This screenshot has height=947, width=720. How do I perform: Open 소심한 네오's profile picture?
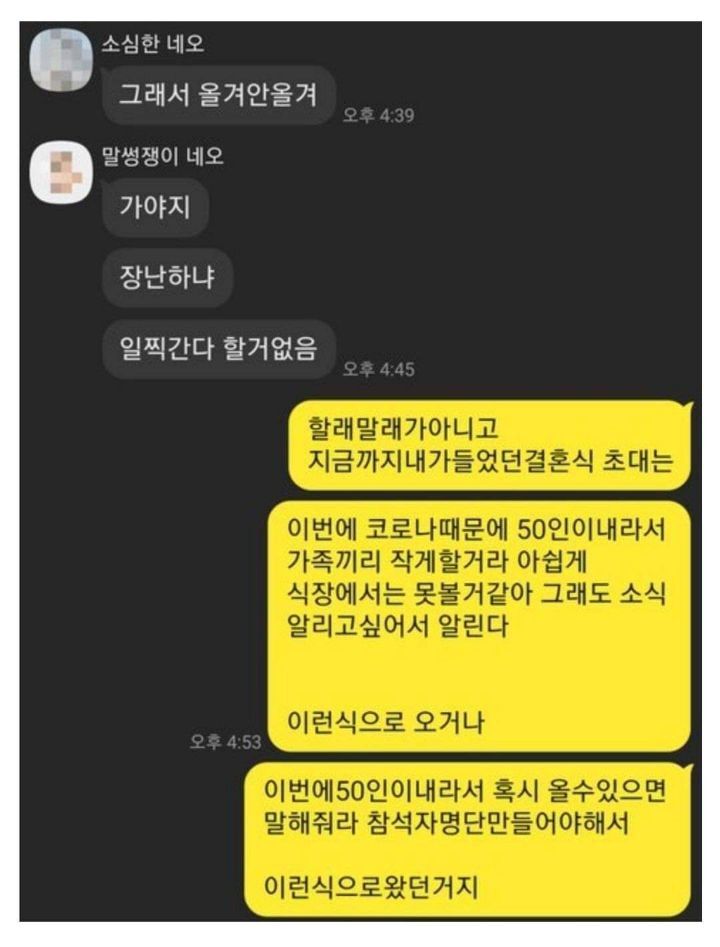(62, 62)
